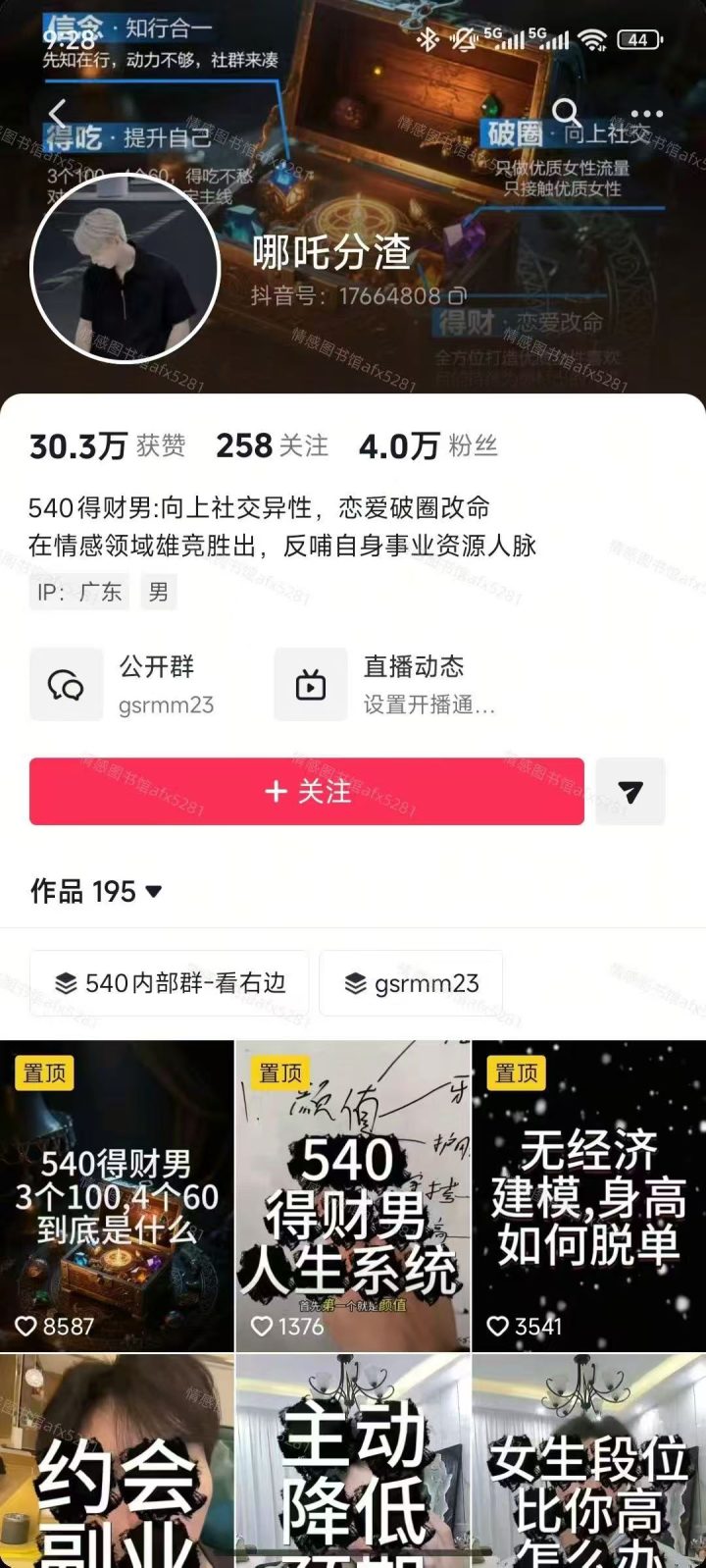Open the gsrmm23 collection chip

(x=412, y=982)
